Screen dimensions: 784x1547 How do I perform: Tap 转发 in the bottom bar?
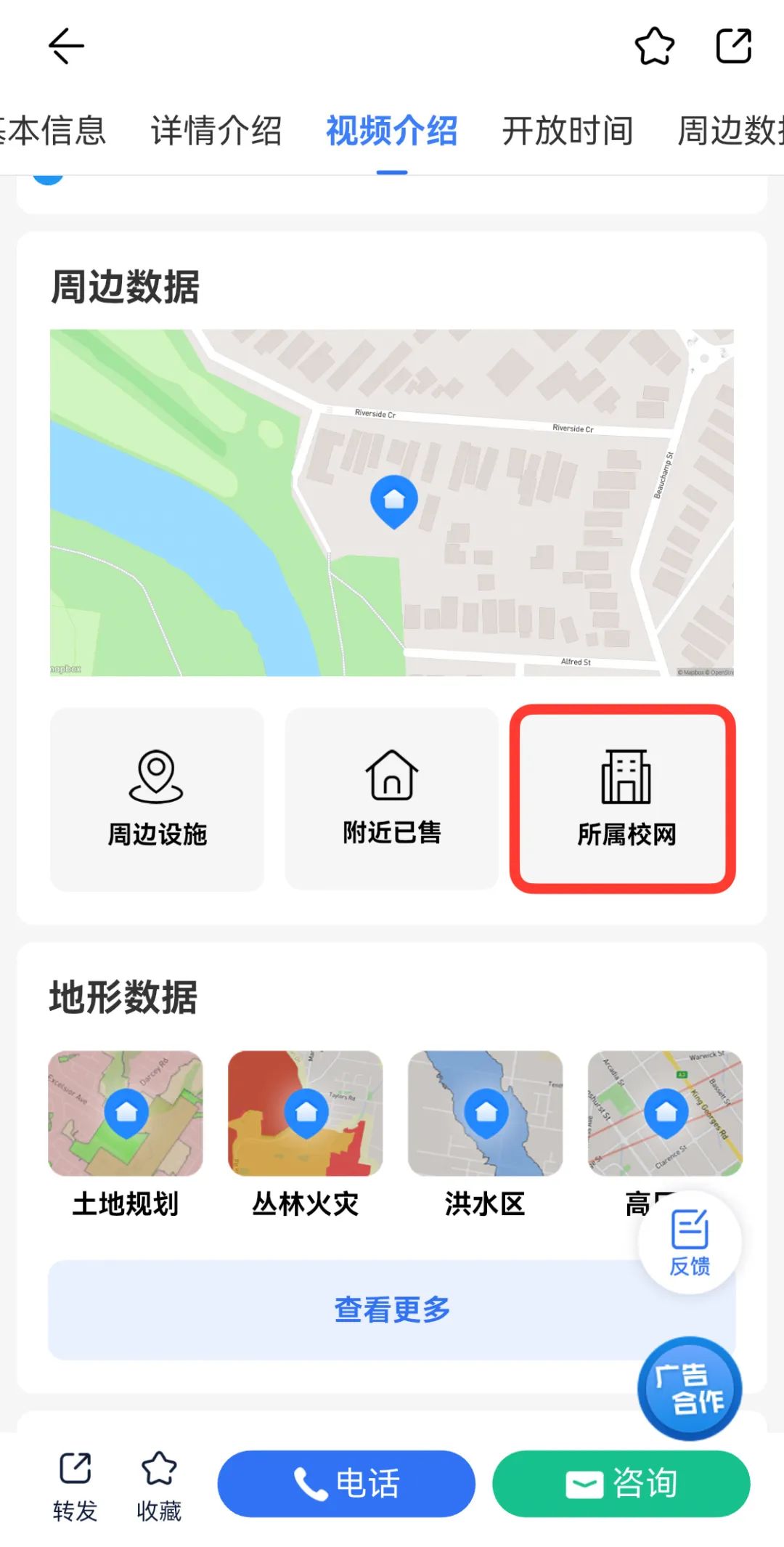[75, 1486]
